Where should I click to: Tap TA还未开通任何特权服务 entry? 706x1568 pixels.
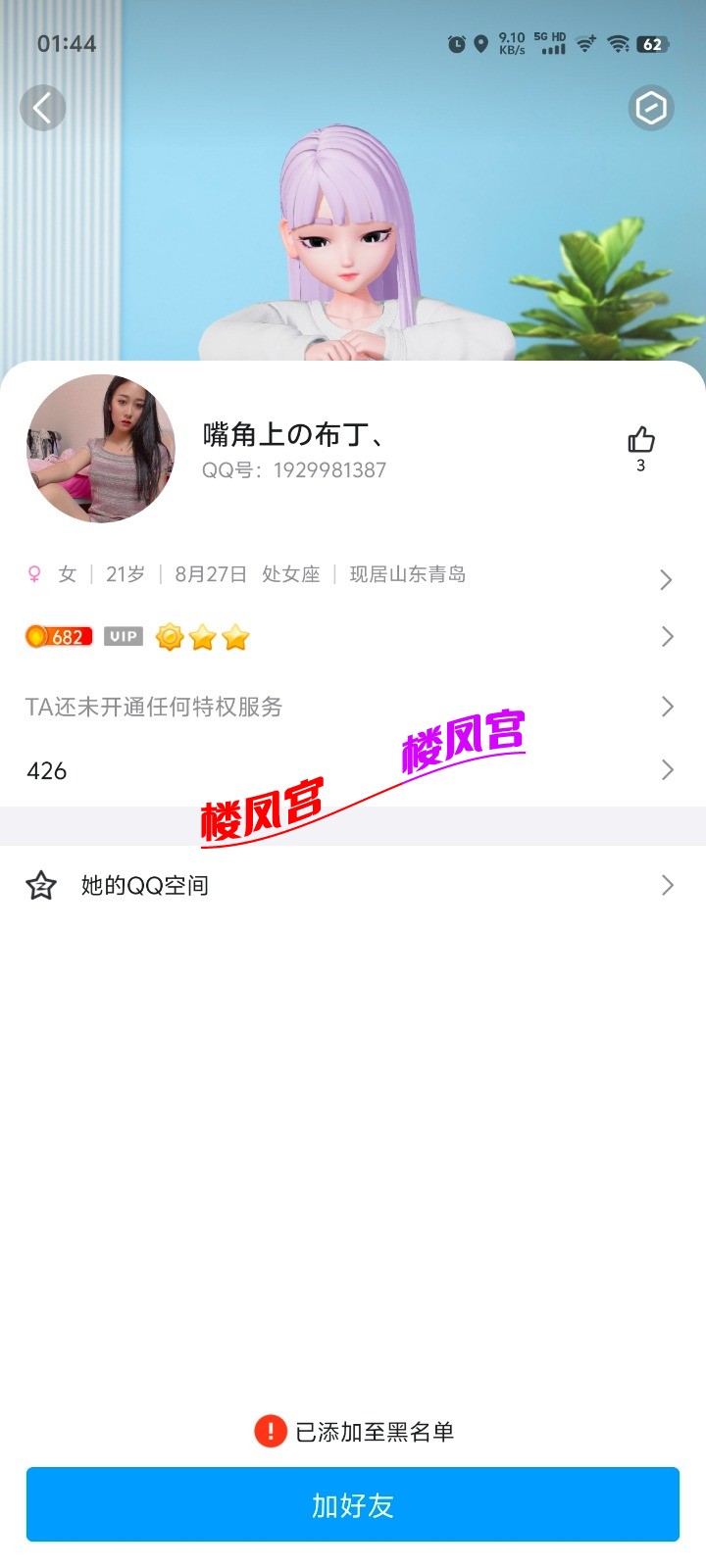point(152,707)
